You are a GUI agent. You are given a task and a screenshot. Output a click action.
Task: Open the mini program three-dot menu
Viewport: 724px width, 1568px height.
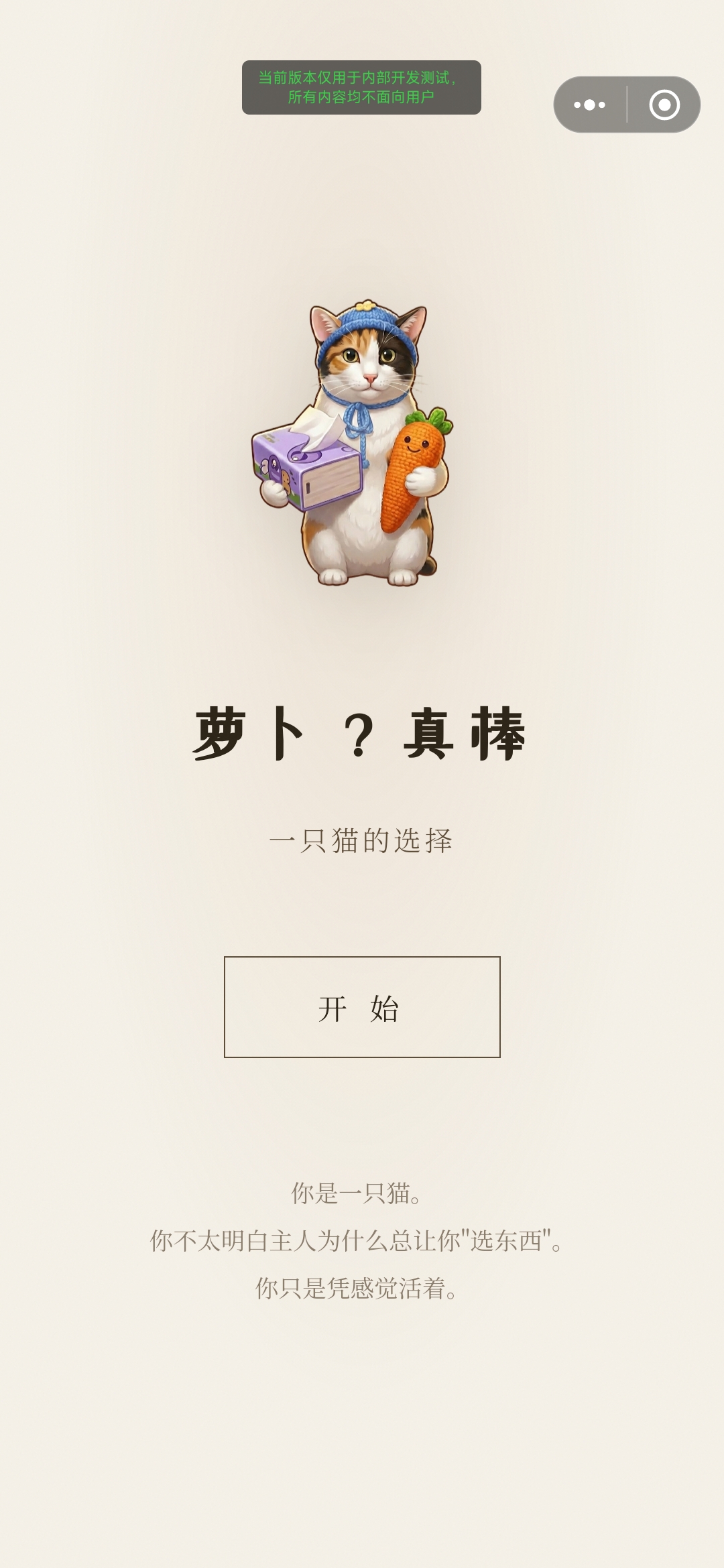pos(590,105)
